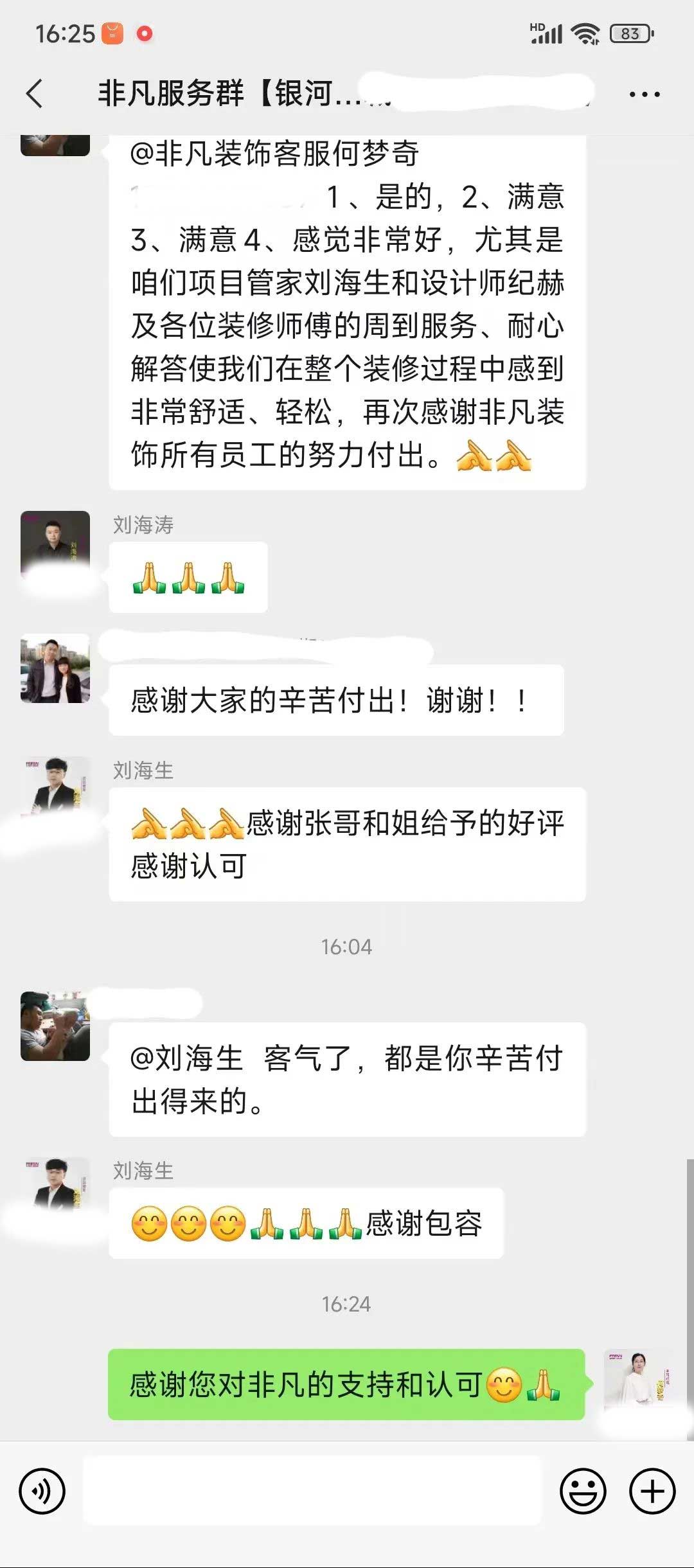The width and height of the screenshot is (694, 1568).
Task: View 刘海生's avatar beside 感谢张哥和姐 message
Action: pyautogui.click(x=55, y=789)
